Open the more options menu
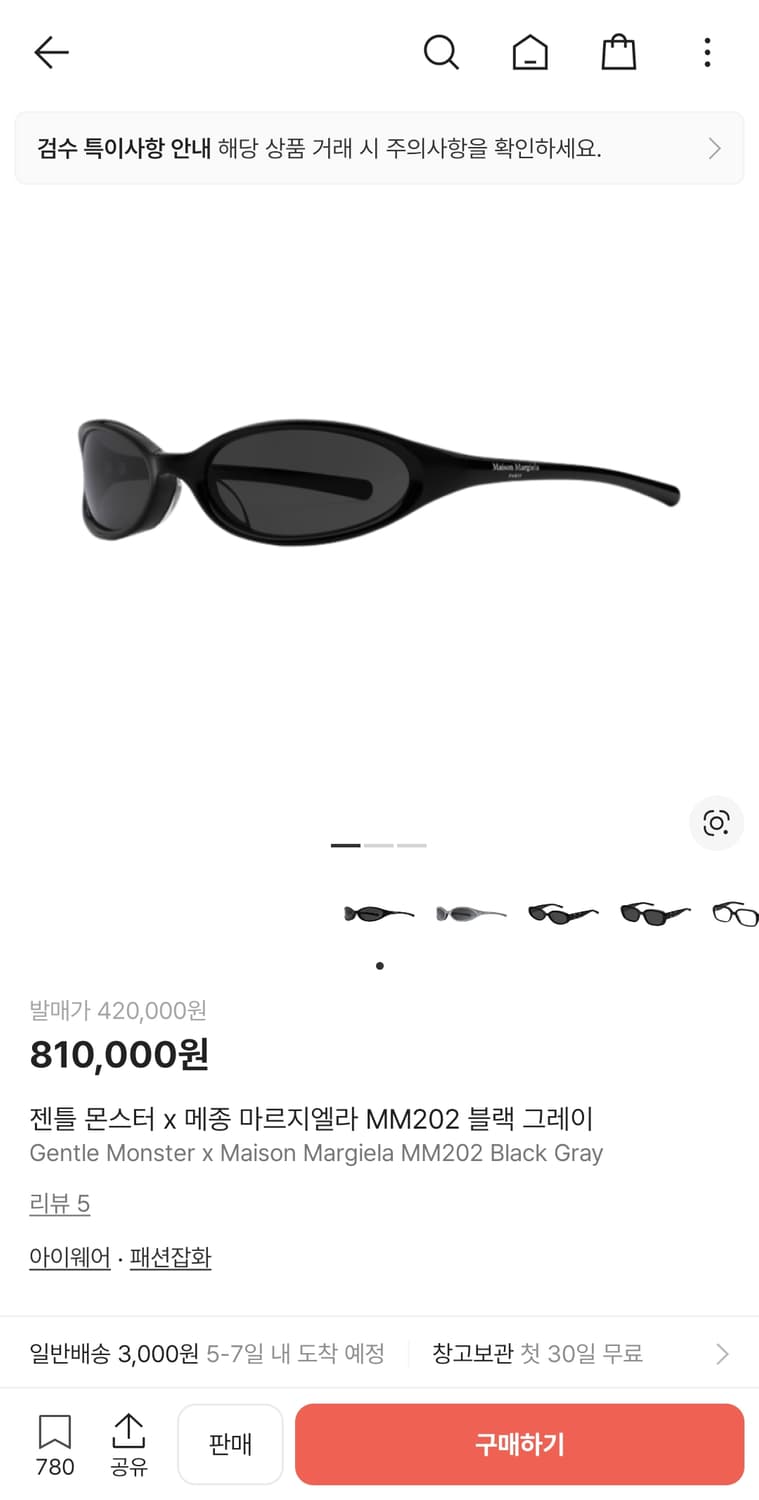Screen dimensions: 759x1500 pyautogui.click(x=707, y=52)
